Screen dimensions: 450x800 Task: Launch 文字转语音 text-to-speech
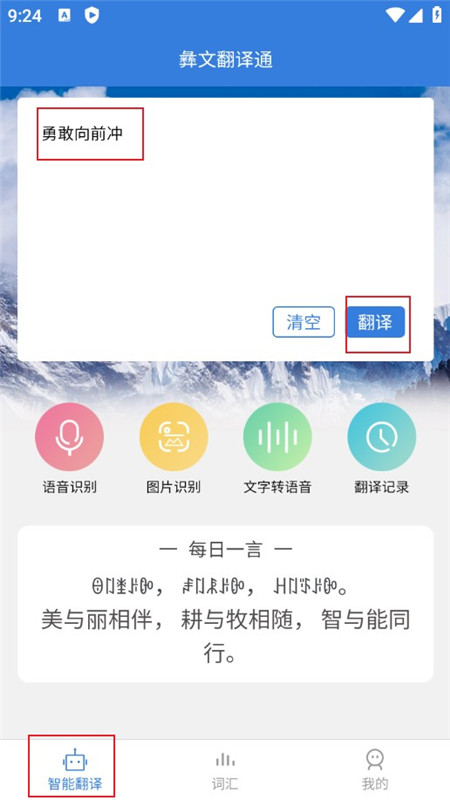pyautogui.click(x=278, y=448)
